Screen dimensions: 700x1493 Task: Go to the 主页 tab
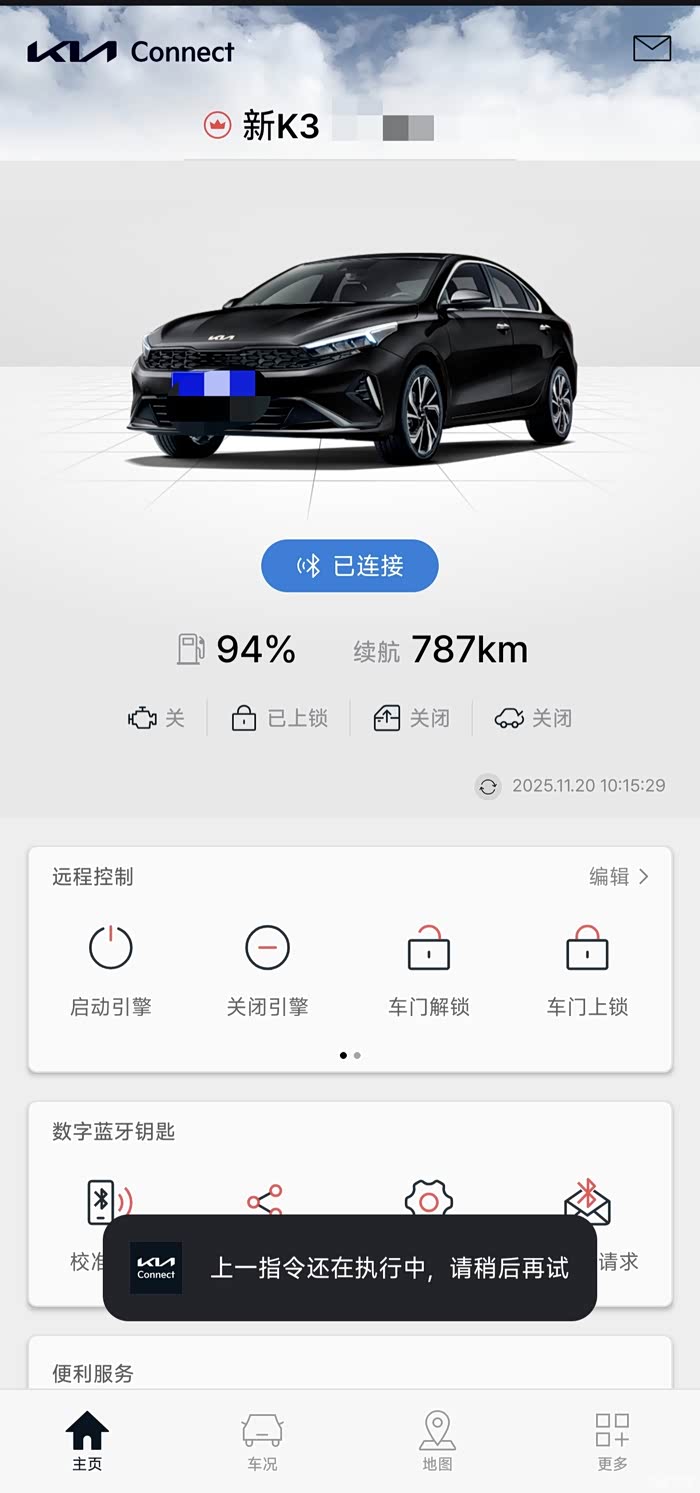(87, 1441)
